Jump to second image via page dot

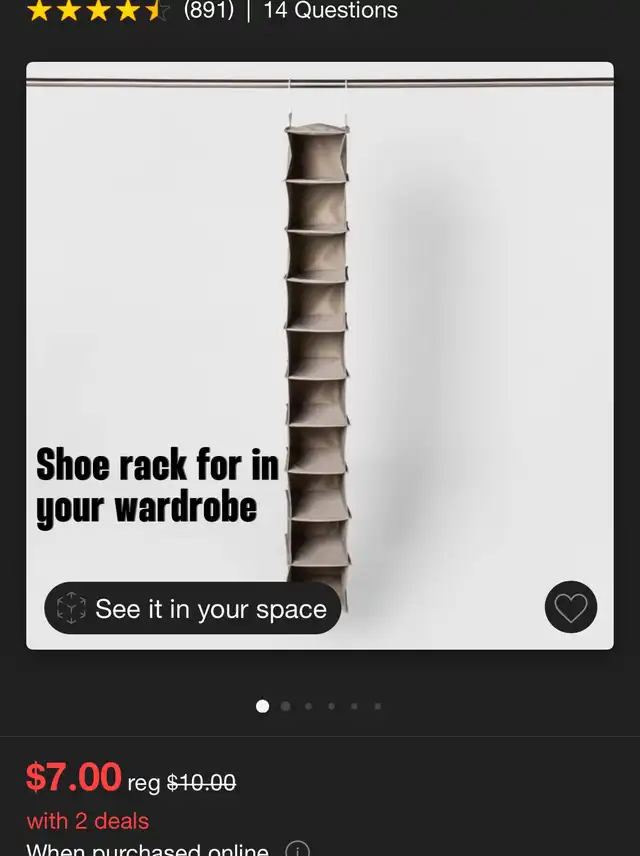tap(286, 706)
